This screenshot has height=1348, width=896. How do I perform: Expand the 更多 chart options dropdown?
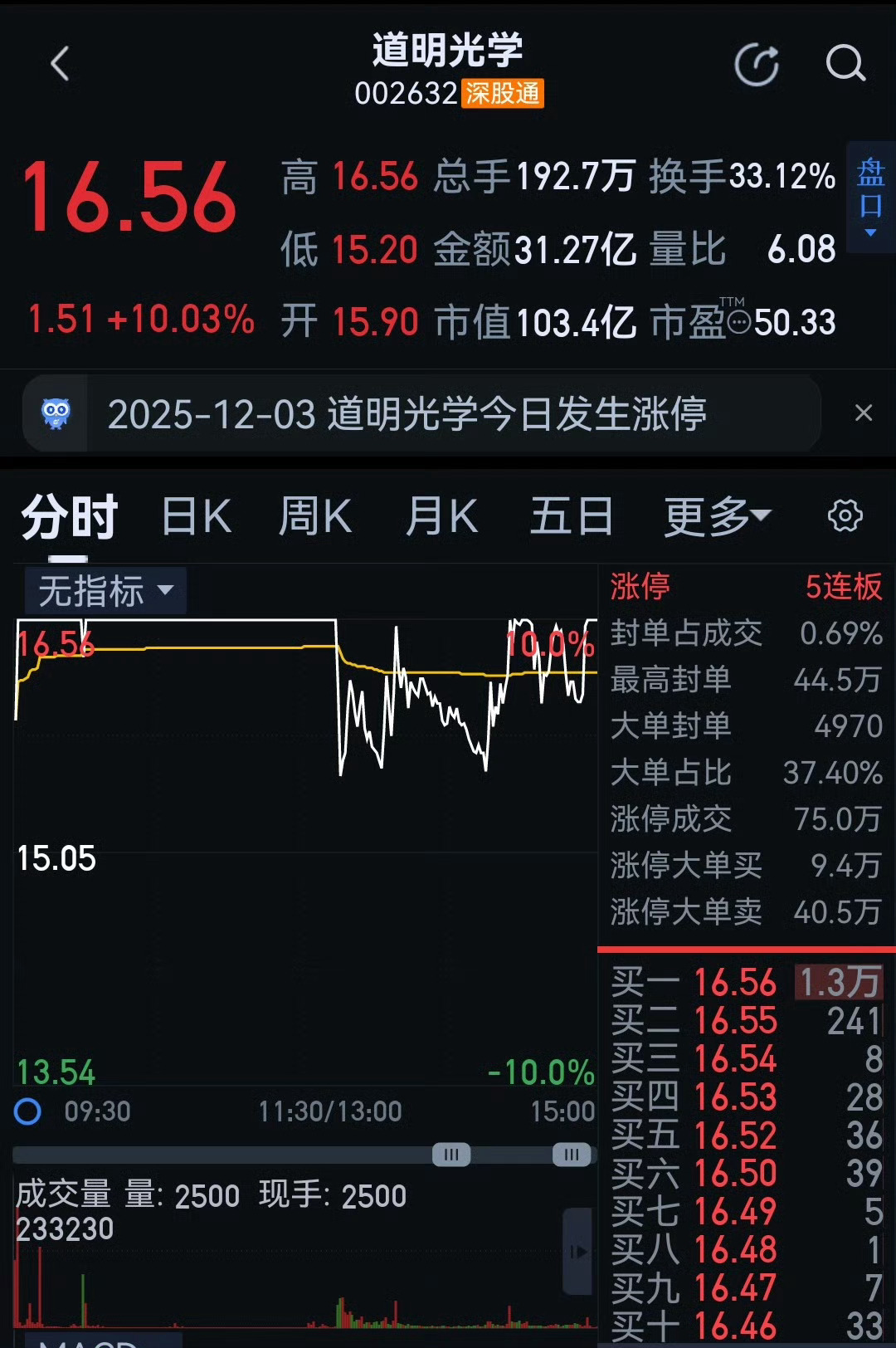pos(718,515)
